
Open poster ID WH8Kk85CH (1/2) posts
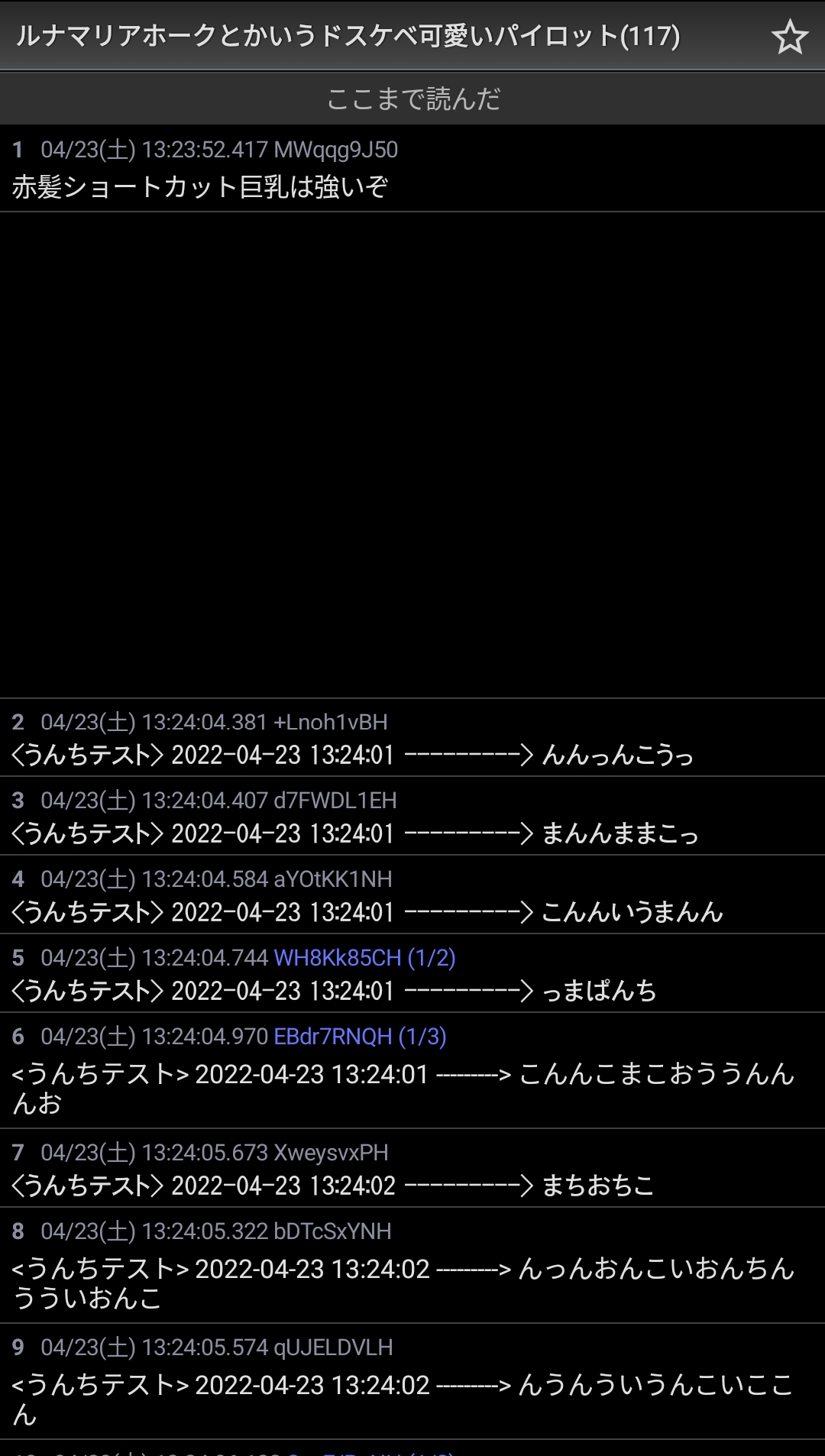click(x=364, y=957)
